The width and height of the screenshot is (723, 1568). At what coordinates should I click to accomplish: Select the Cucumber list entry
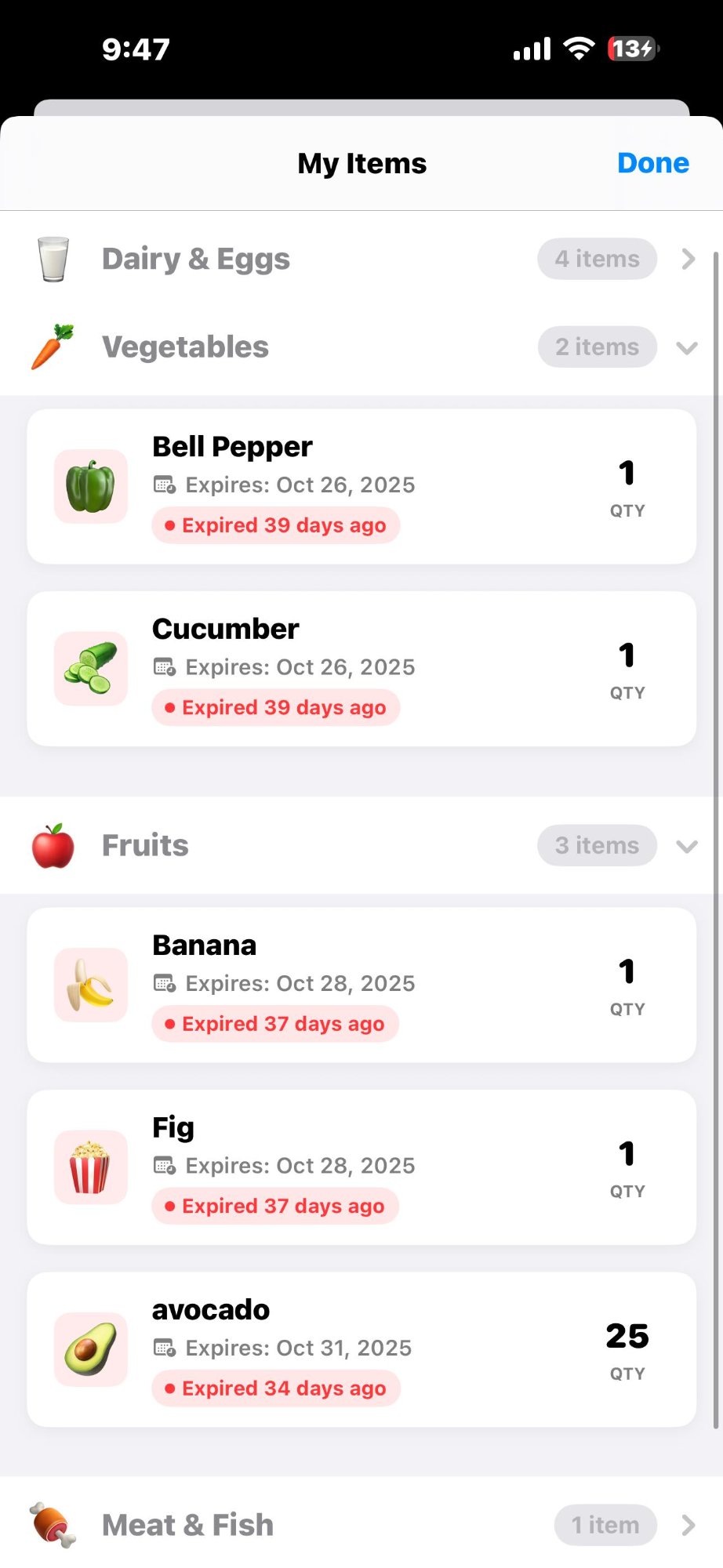pos(361,667)
